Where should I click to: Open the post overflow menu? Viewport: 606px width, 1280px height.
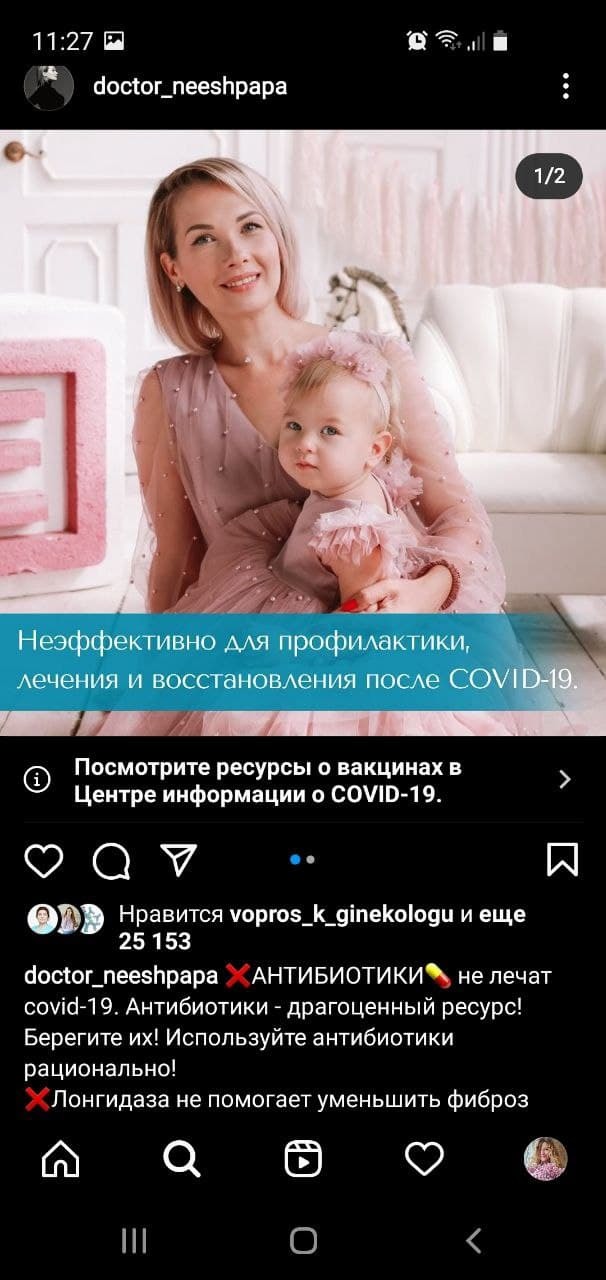(x=566, y=86)
